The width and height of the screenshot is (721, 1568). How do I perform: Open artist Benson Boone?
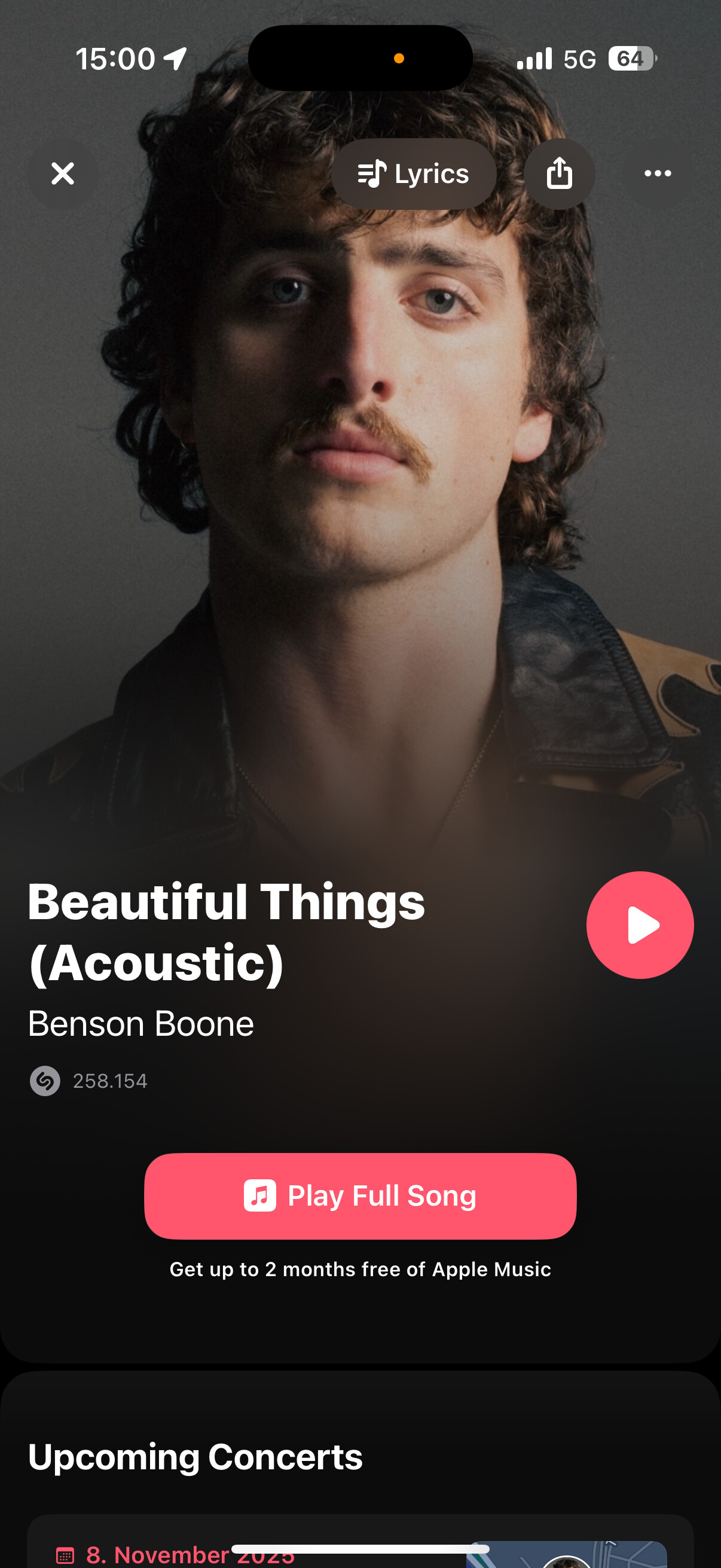pos(141,1023)
